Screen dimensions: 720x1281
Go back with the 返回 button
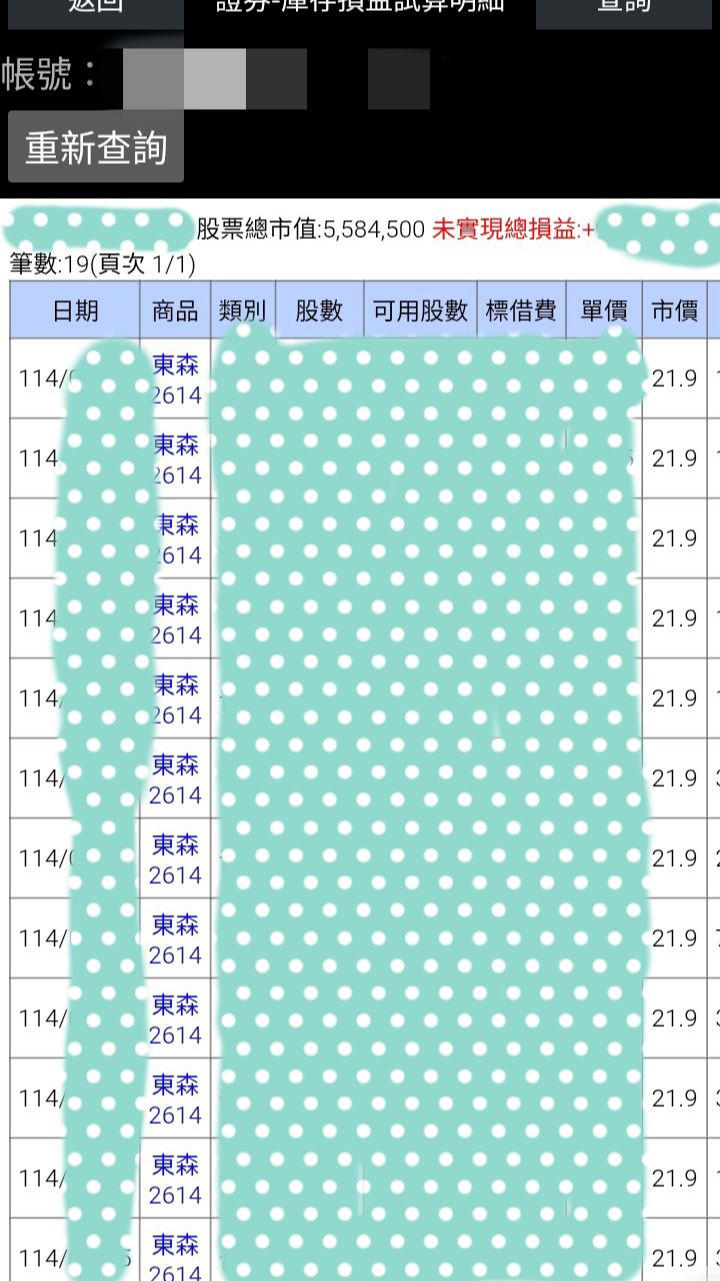95,10
